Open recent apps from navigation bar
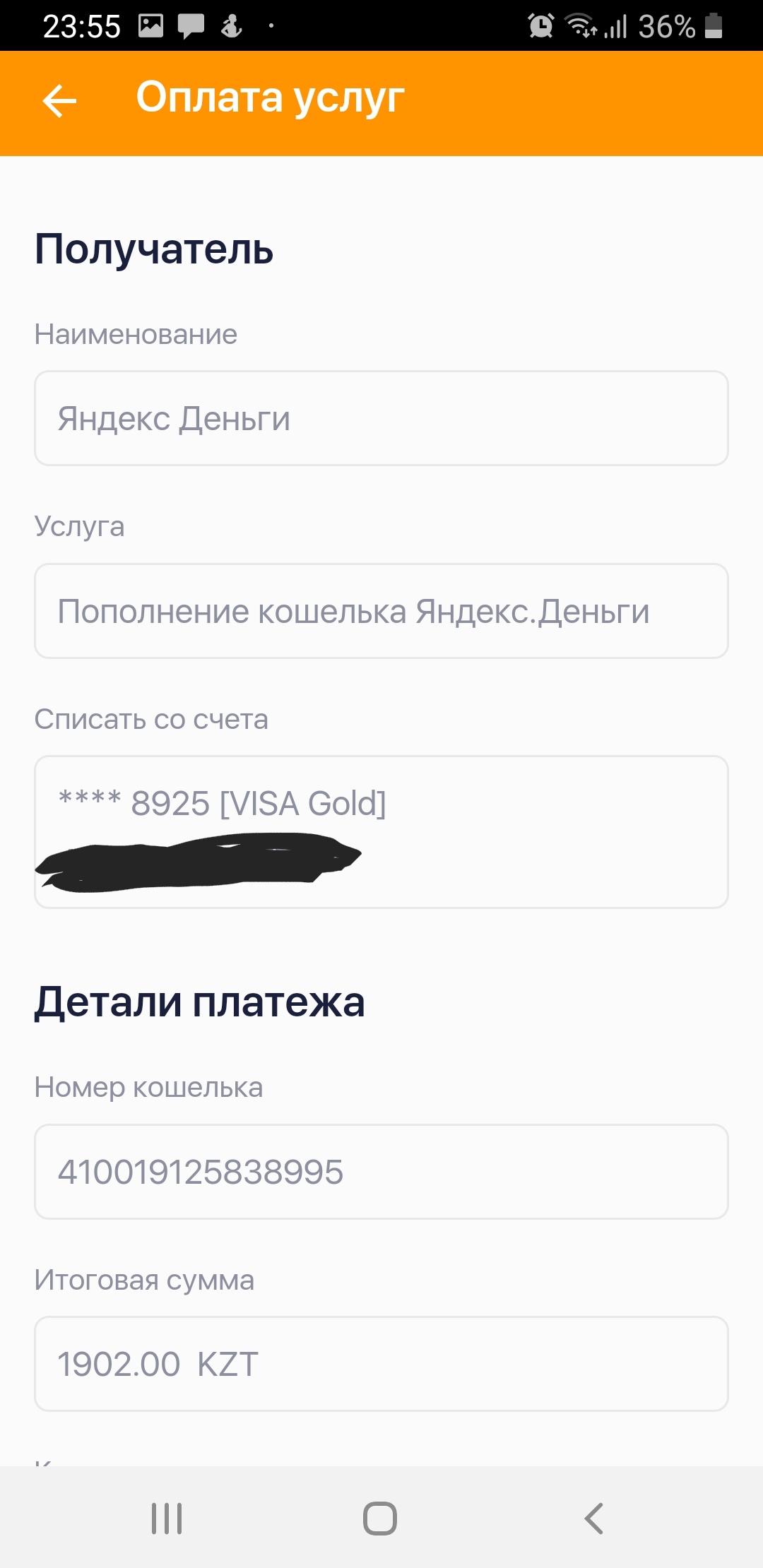Image resolution: width=763 pixels, height=1568 pixels. click(x=167, y=1518)
